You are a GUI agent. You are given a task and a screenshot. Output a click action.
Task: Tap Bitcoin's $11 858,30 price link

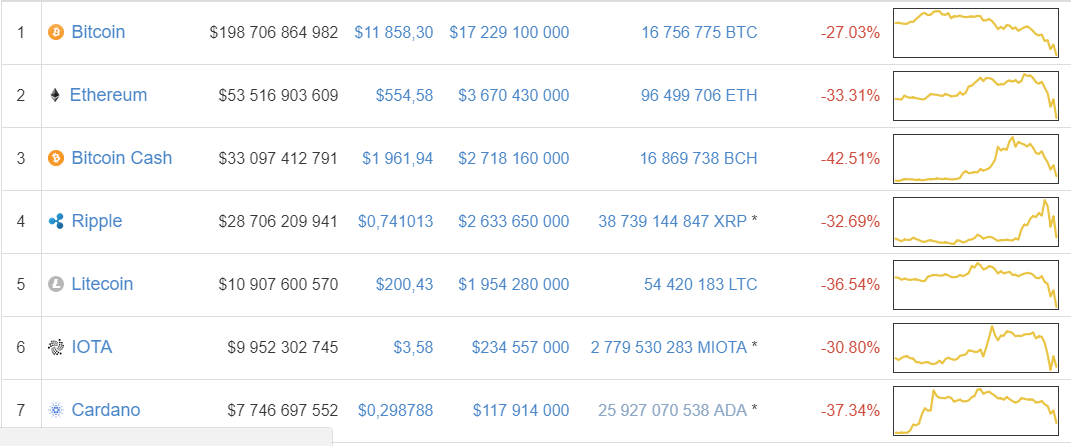(394, 32)
